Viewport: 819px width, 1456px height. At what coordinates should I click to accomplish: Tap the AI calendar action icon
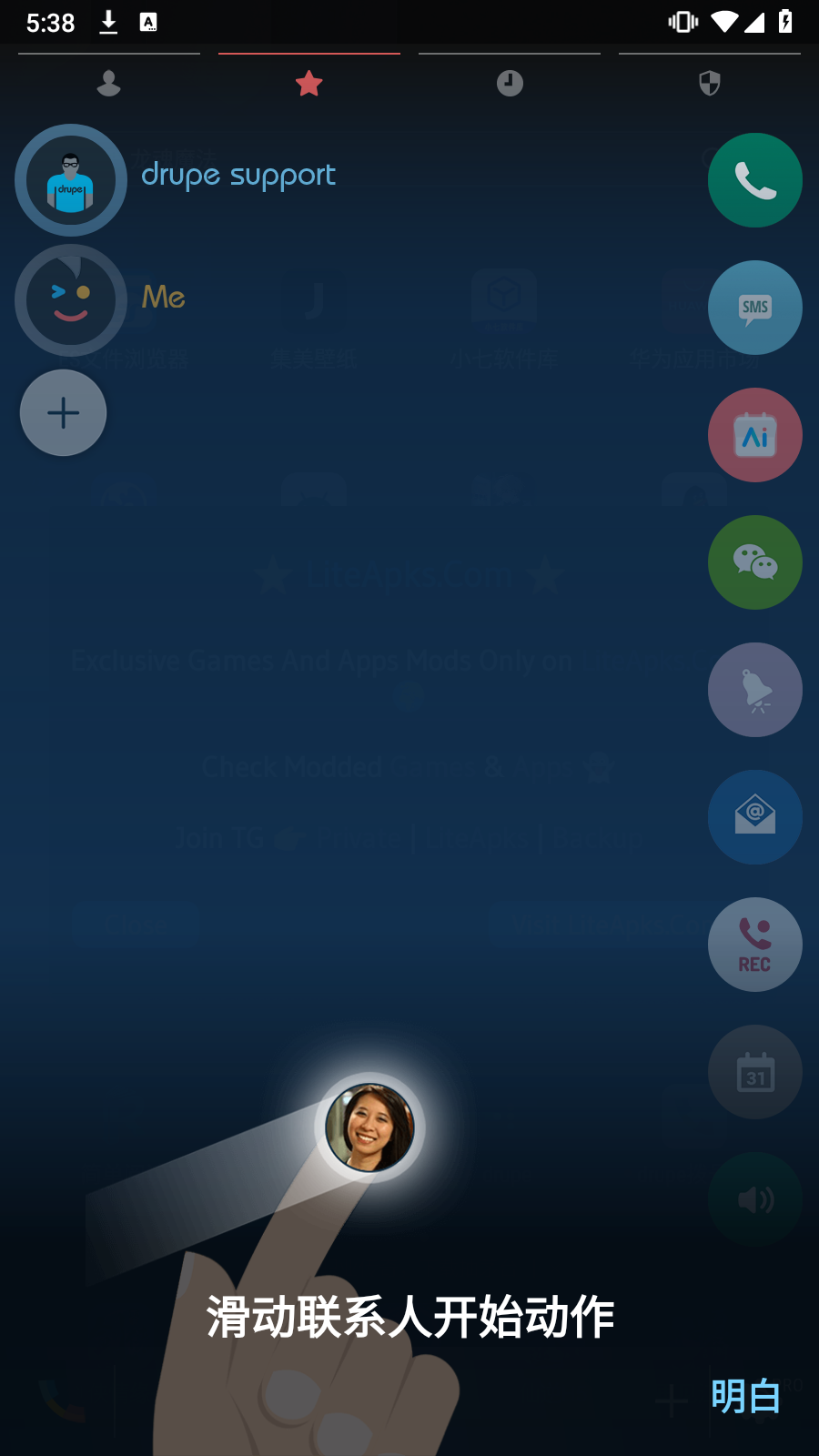(x=755, y=435)
